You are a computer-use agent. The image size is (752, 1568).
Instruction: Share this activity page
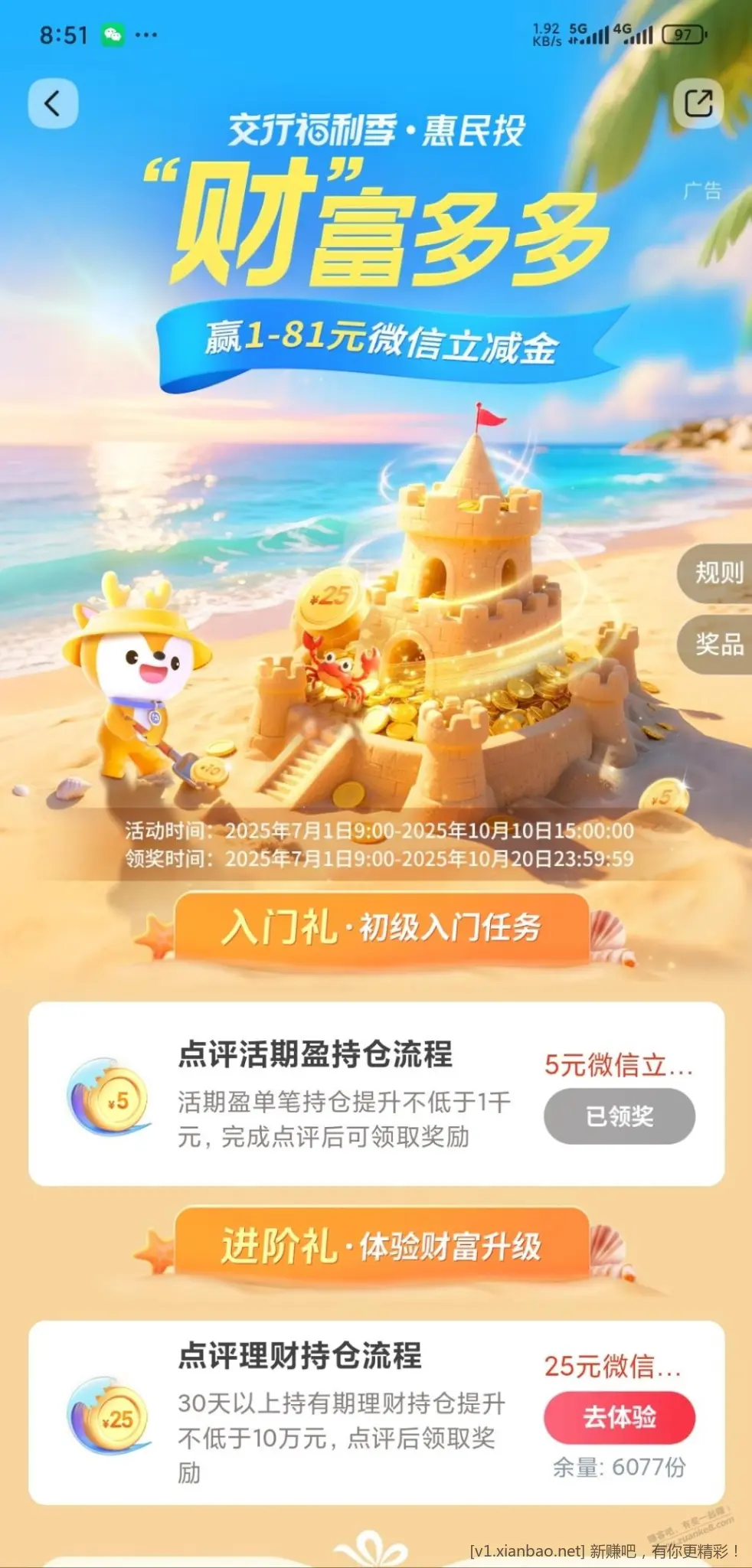click(698, 103)
